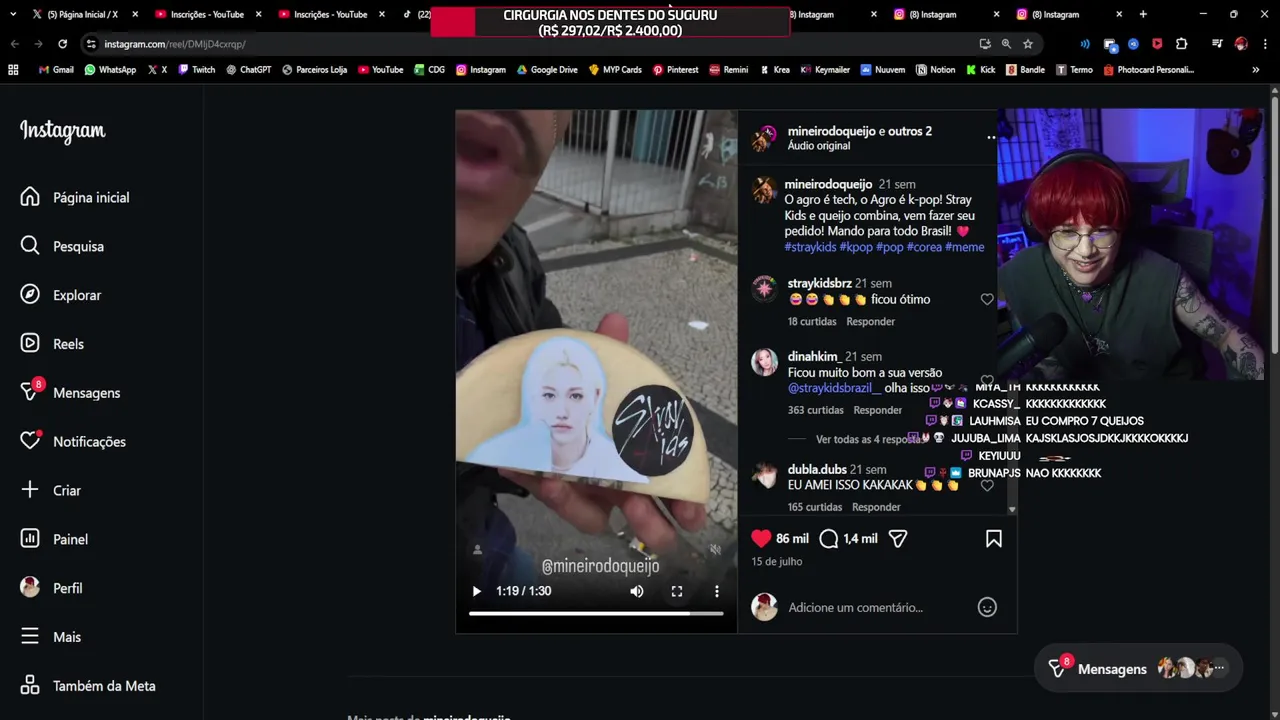Play the reel video
Image resolution: width=1280 pixels, height=720 pixels.
(x=476, y=591)
